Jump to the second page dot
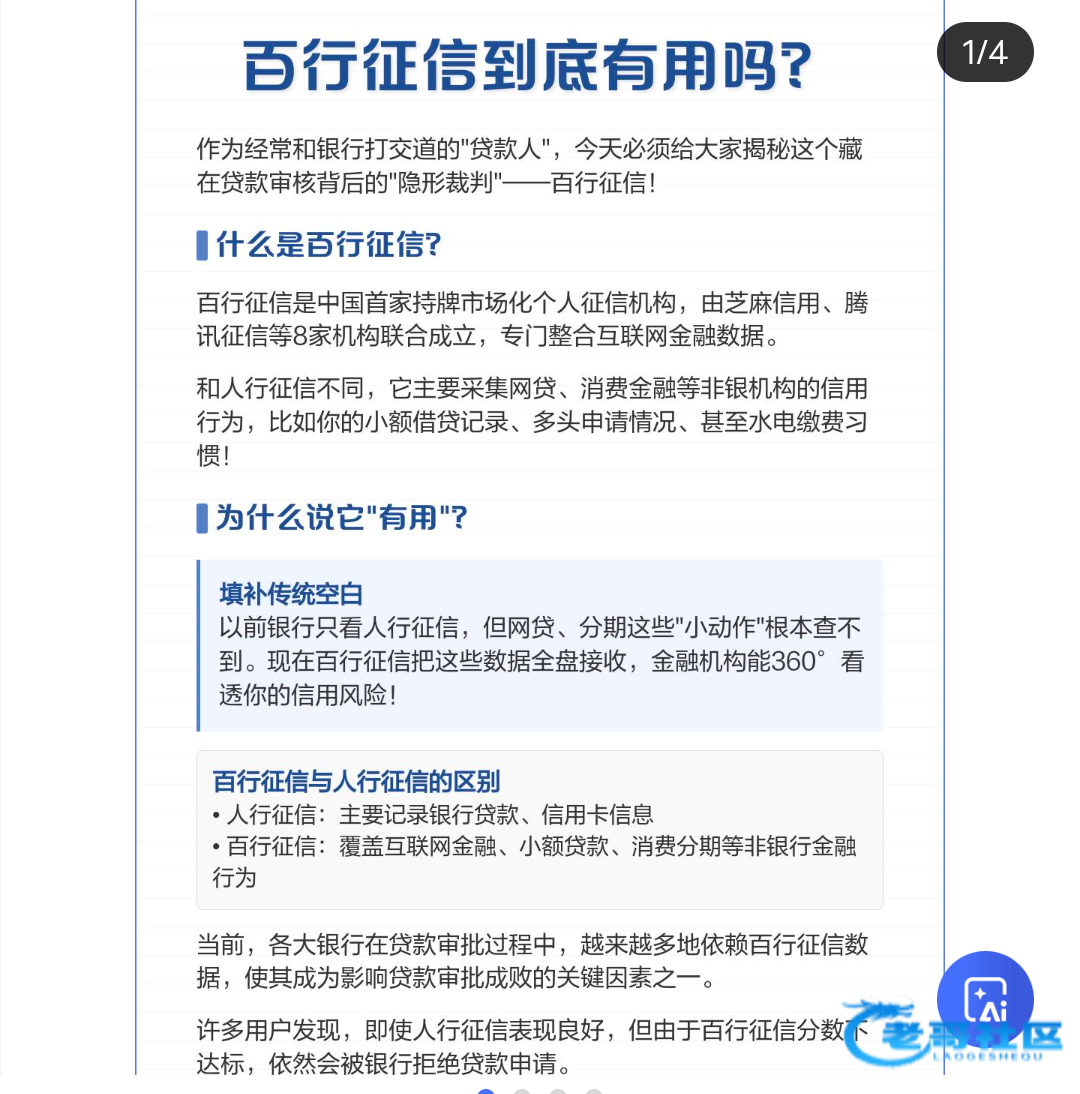The height and width of the screenshot is (1094, 1080). point(522,1091)
